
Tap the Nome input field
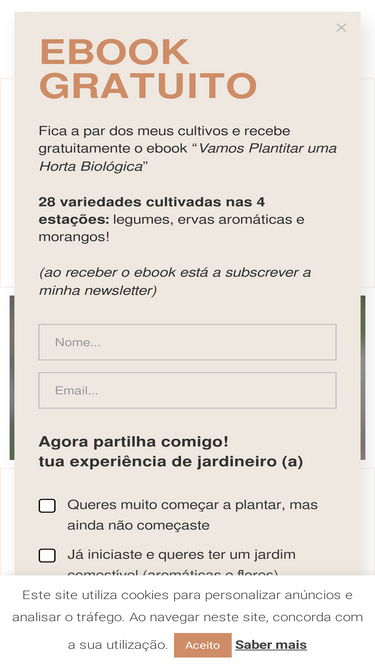[x=188, y=342]
